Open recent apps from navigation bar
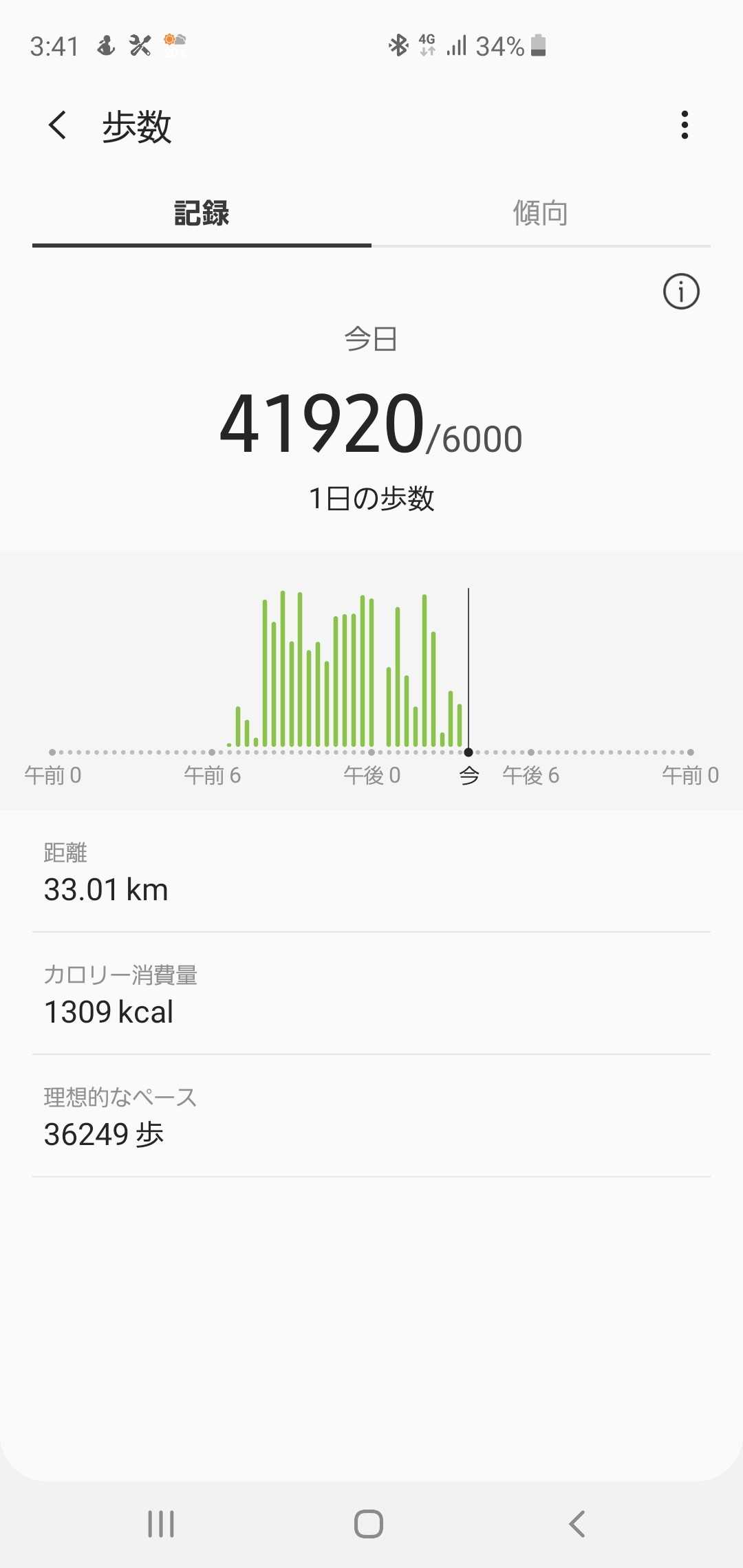The image size is (743, 1568). click(161, 1524)
